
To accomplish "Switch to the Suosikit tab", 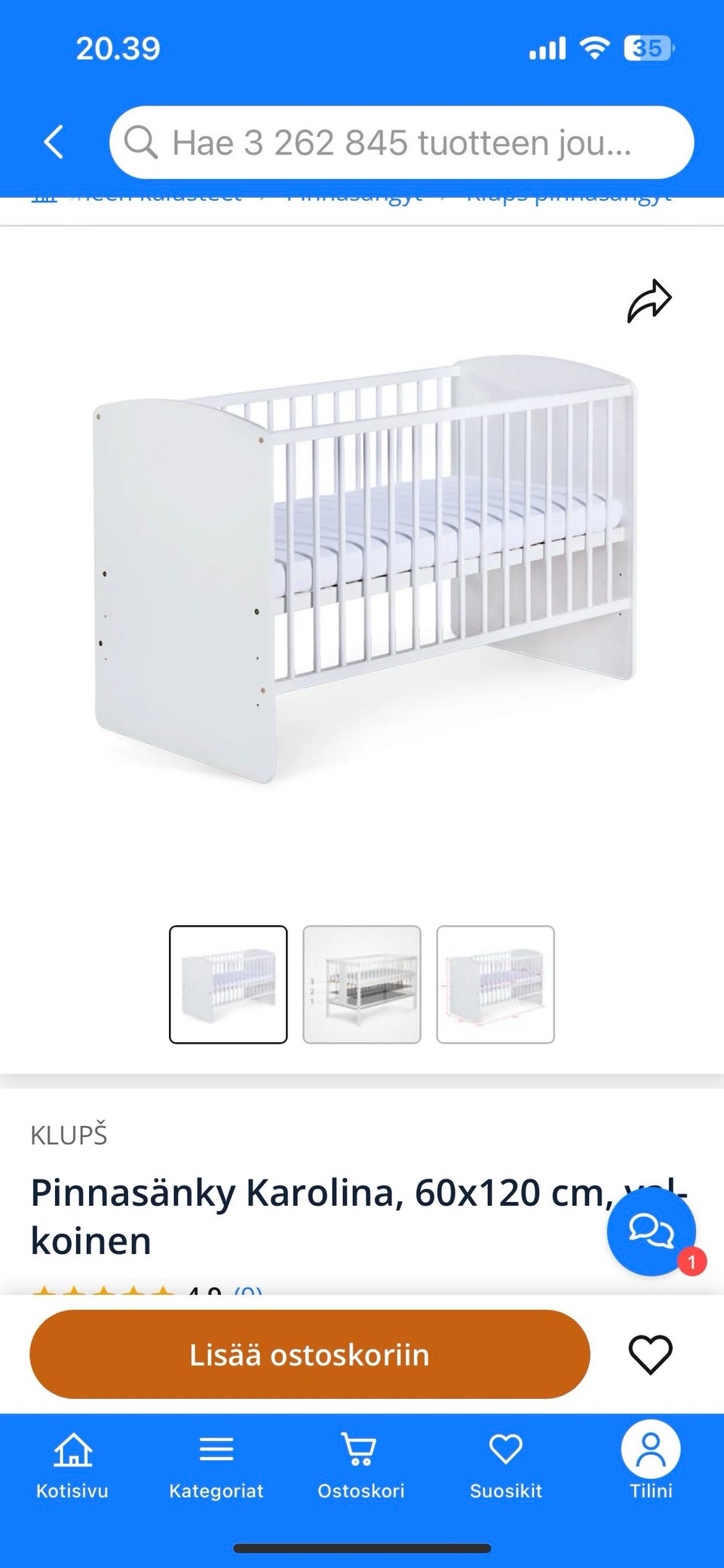I will coord(506,1465).
